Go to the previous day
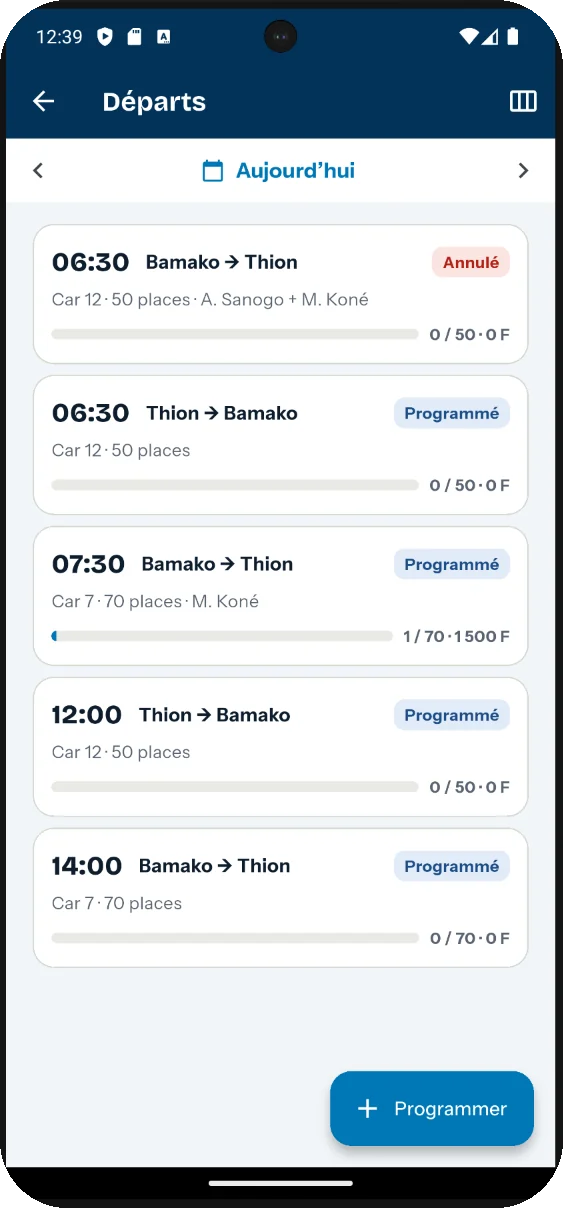Viewport: 563px width, 1208px height. (38, 171)
